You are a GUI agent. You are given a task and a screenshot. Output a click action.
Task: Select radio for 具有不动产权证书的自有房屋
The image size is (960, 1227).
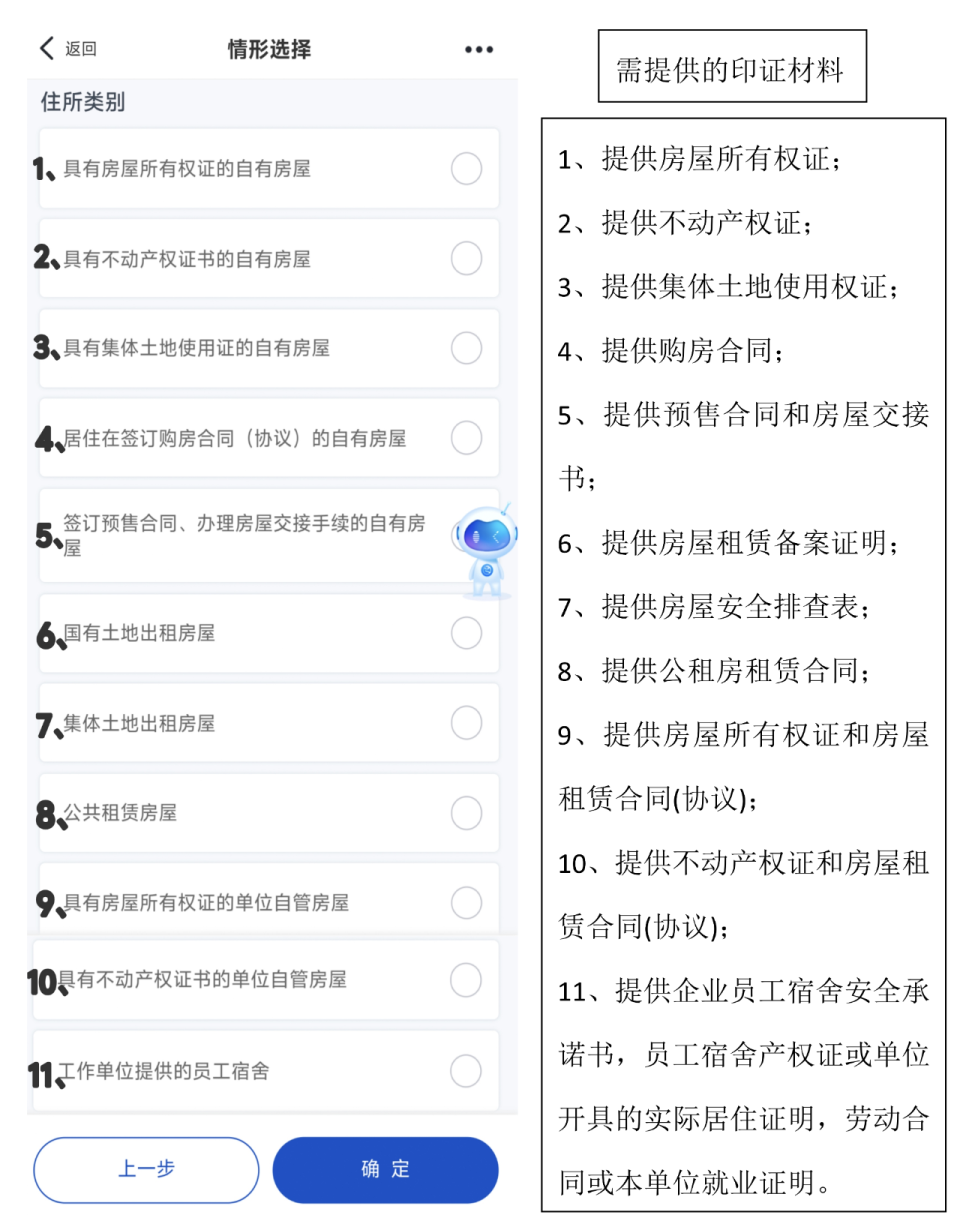[x=465, y=258]
